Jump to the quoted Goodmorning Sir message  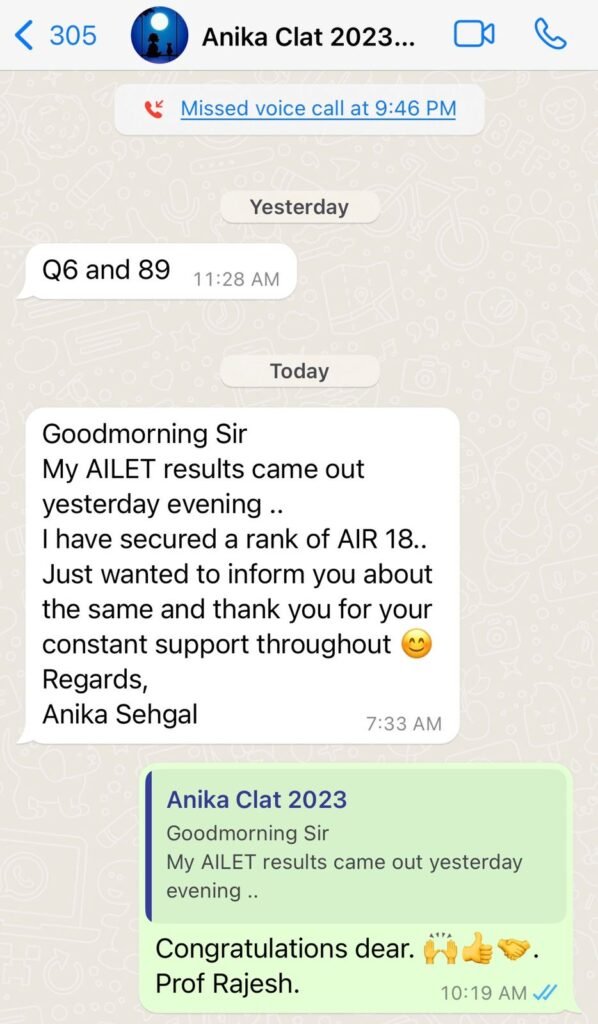tap(357, 845)
